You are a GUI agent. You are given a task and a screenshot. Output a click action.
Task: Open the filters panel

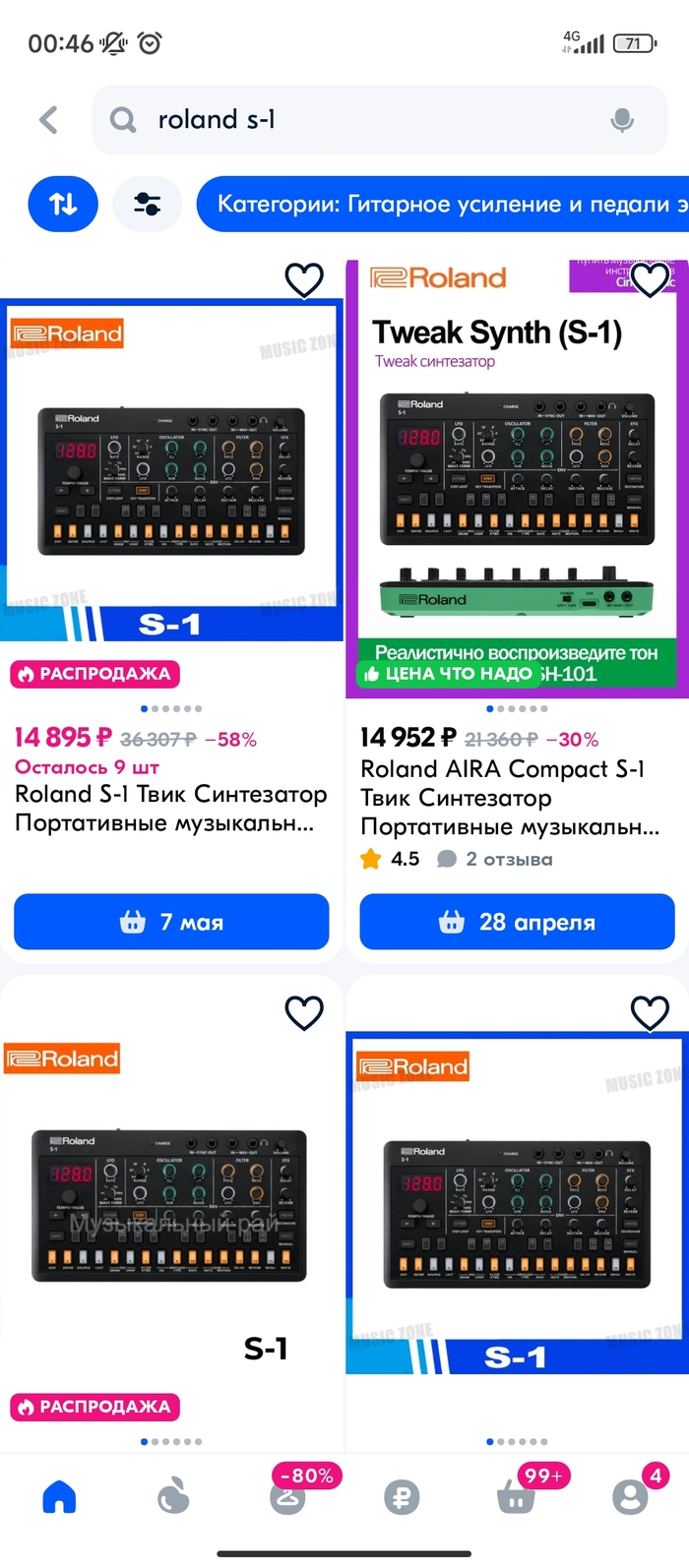pyautogui.click(x=147, y=204)
